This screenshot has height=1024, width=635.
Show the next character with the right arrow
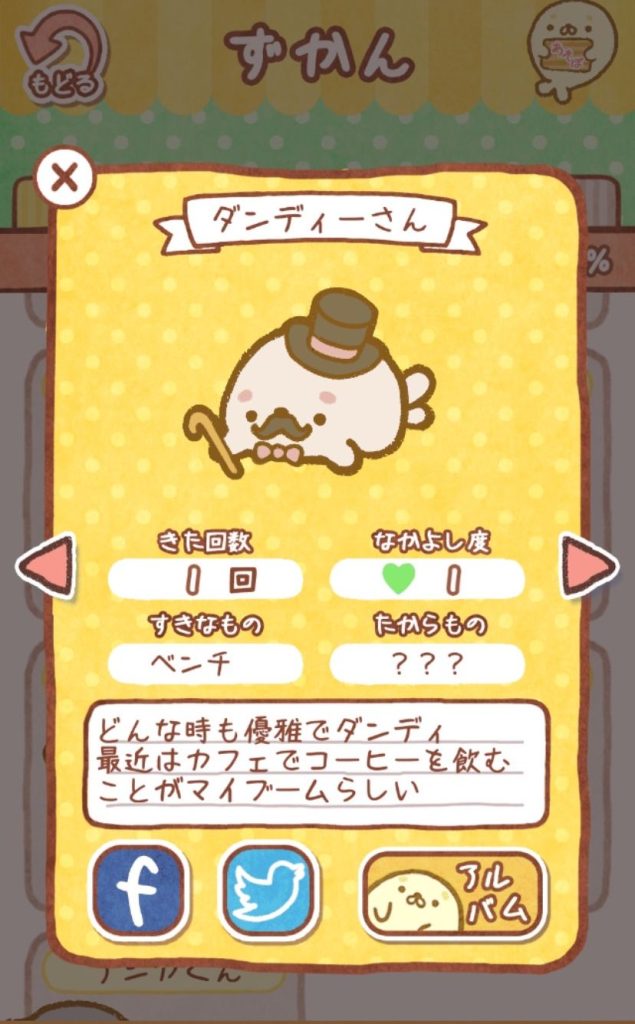click(588, 566)
